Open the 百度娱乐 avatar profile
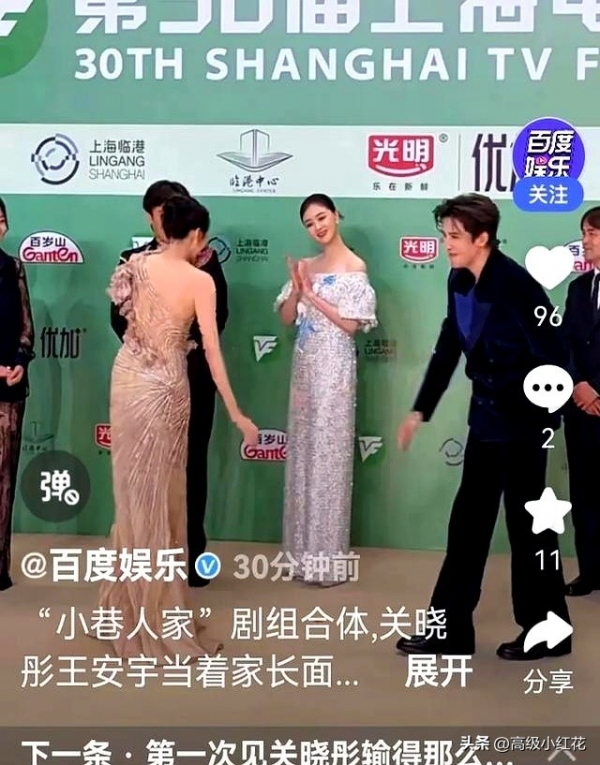600x765 pixels. click(x=547, y=153)
